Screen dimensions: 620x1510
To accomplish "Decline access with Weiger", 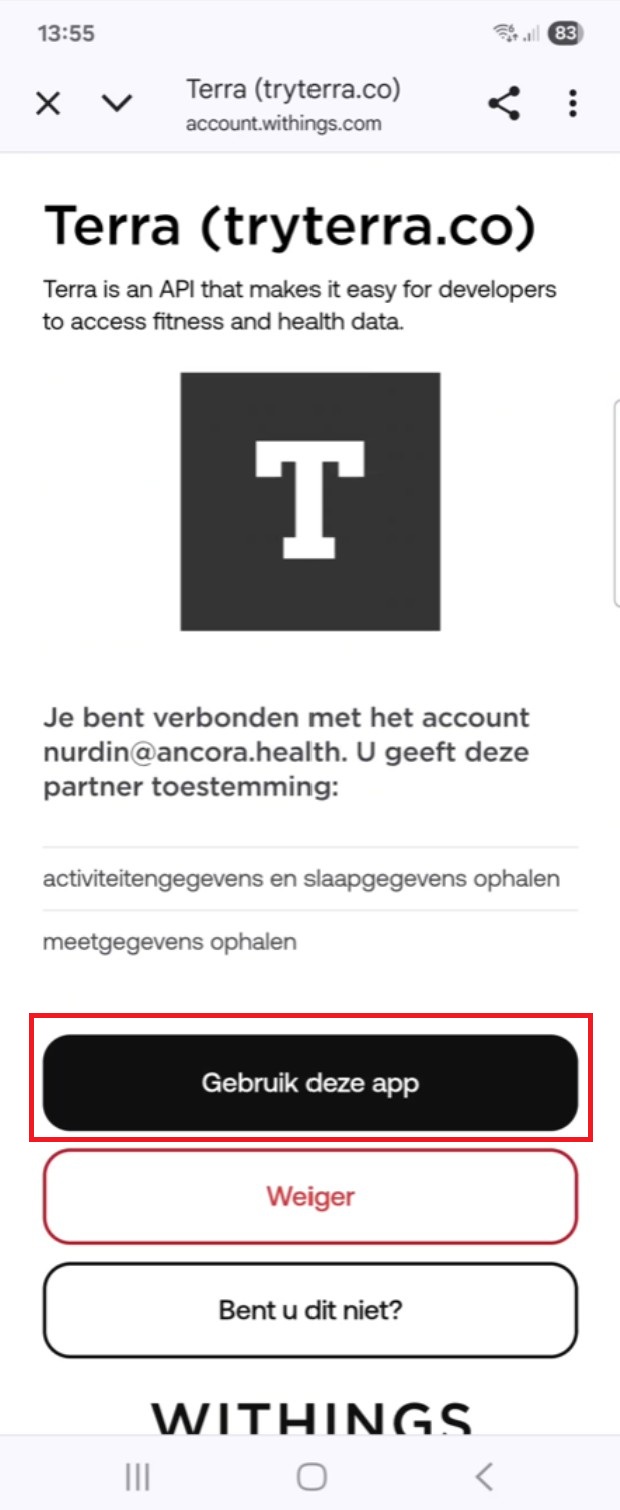I will 310,1196.
